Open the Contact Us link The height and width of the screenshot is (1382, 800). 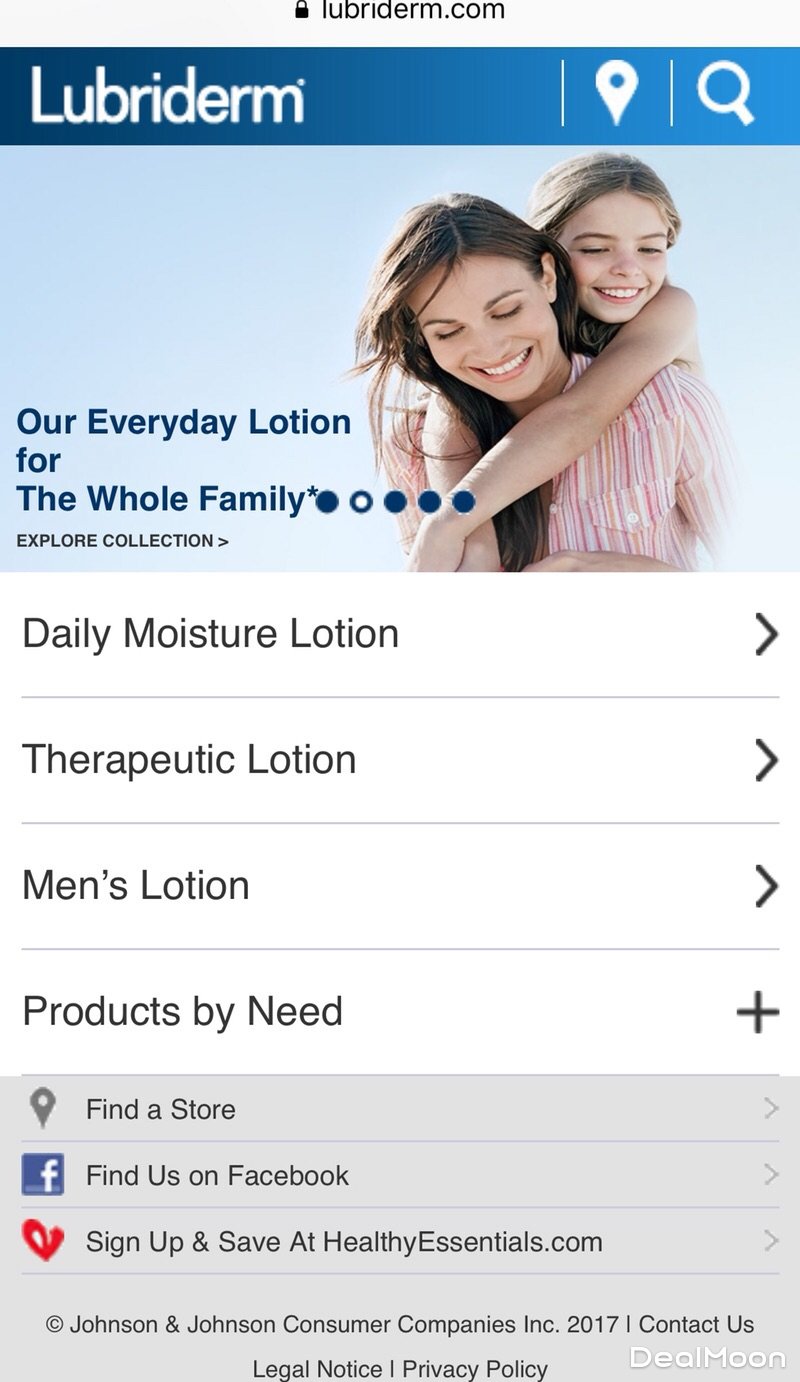point(696,1324)
